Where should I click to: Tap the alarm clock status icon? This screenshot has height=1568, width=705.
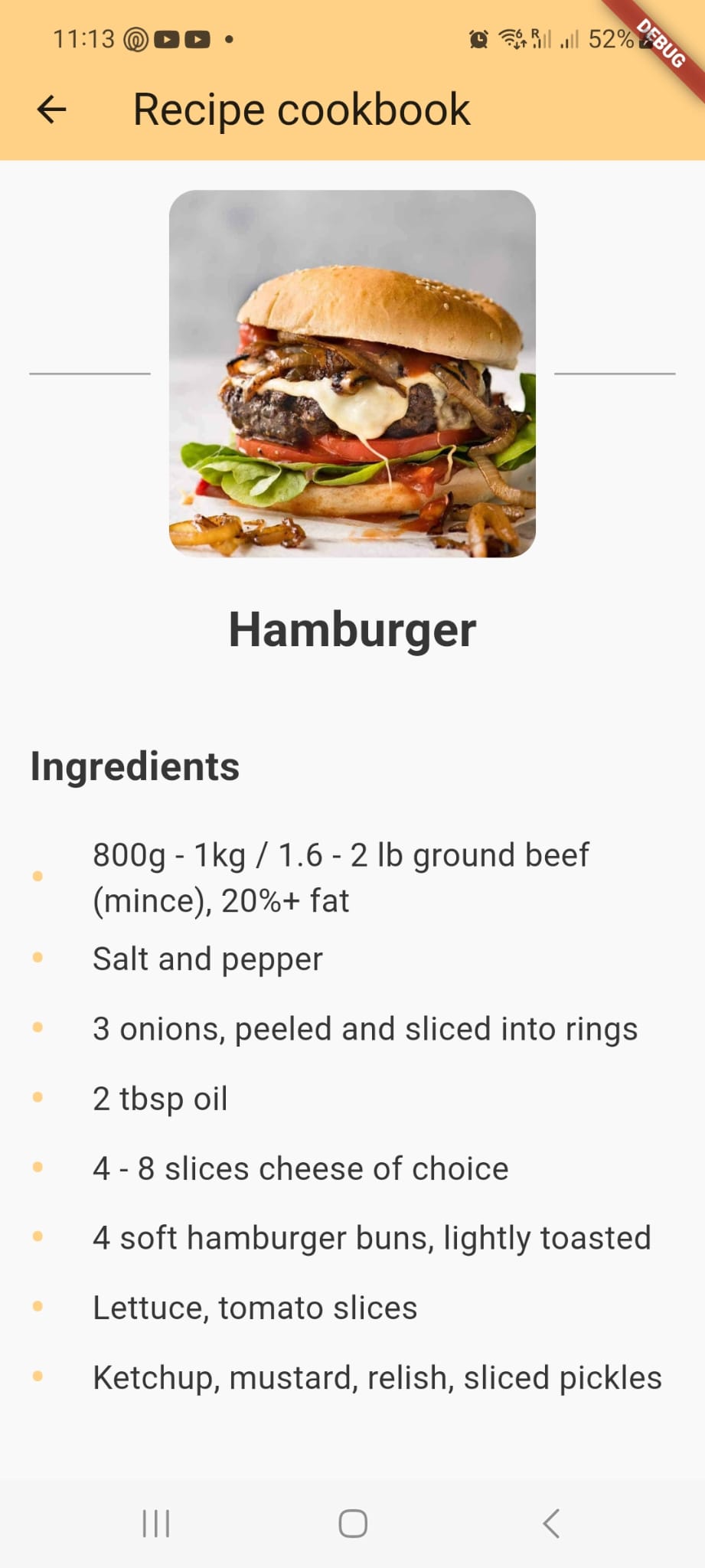click(x=478, y=38)
